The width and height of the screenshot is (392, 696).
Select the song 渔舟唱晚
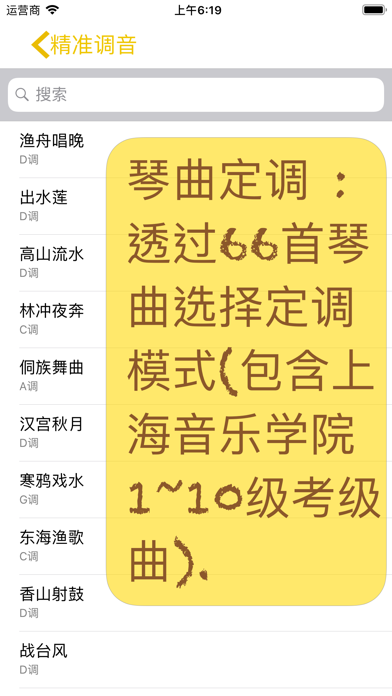tap(196, 150)
